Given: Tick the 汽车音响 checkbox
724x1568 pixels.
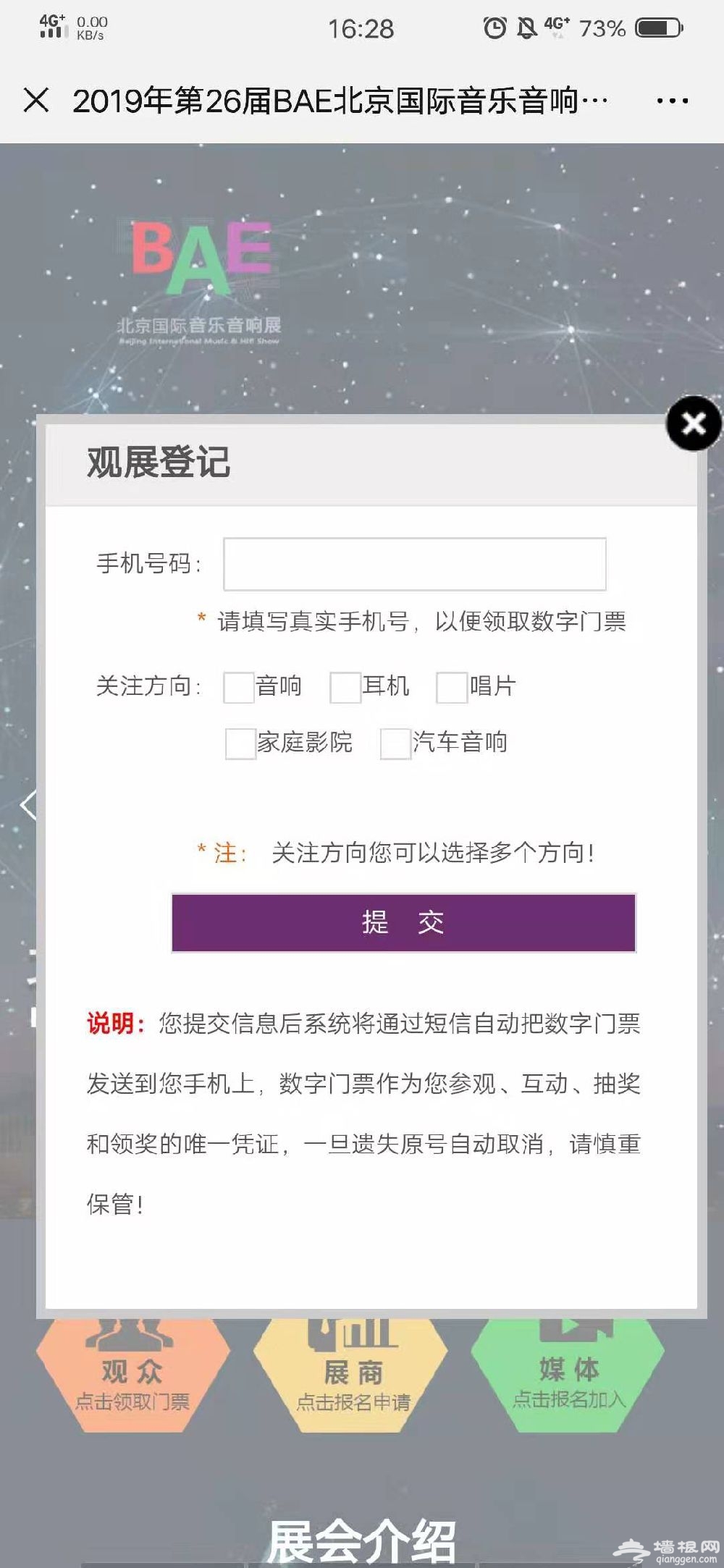Looking at the screenshot, I should tap(395, 743).
